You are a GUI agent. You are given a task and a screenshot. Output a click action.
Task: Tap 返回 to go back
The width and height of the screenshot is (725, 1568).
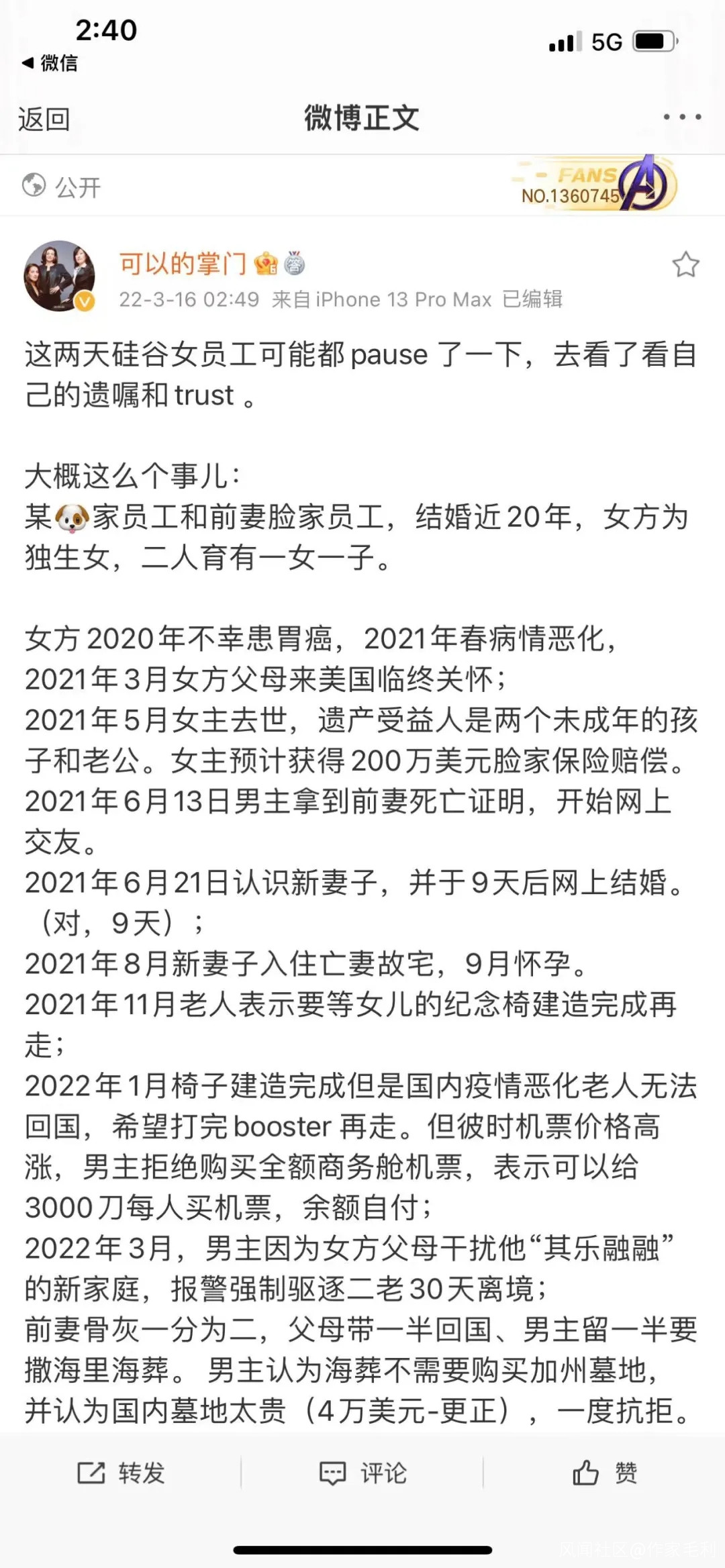pyautogui.click(x=44, y=119)
